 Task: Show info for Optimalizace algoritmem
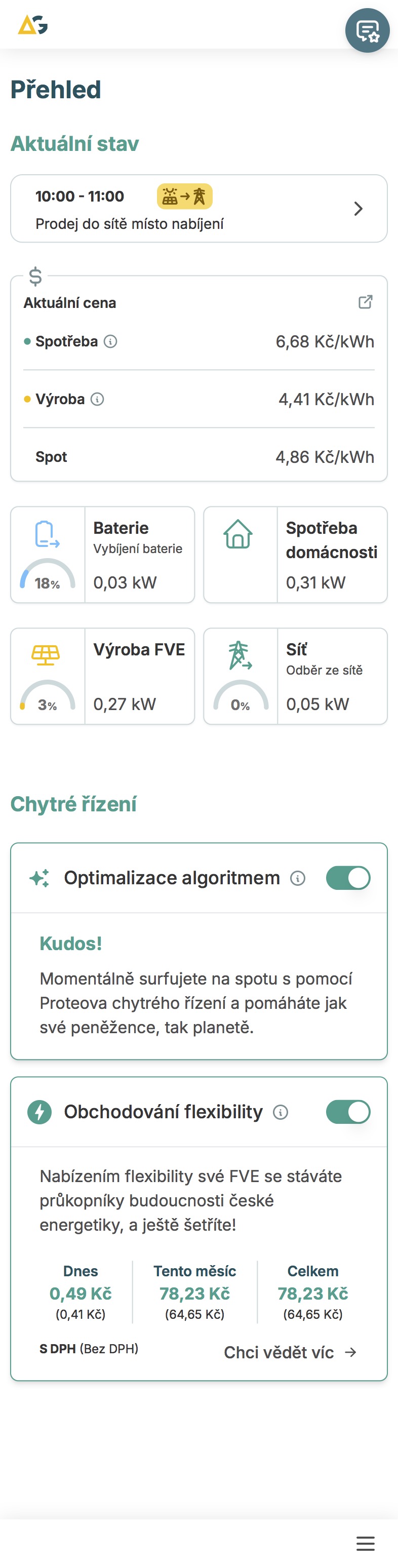click(298, 878)
